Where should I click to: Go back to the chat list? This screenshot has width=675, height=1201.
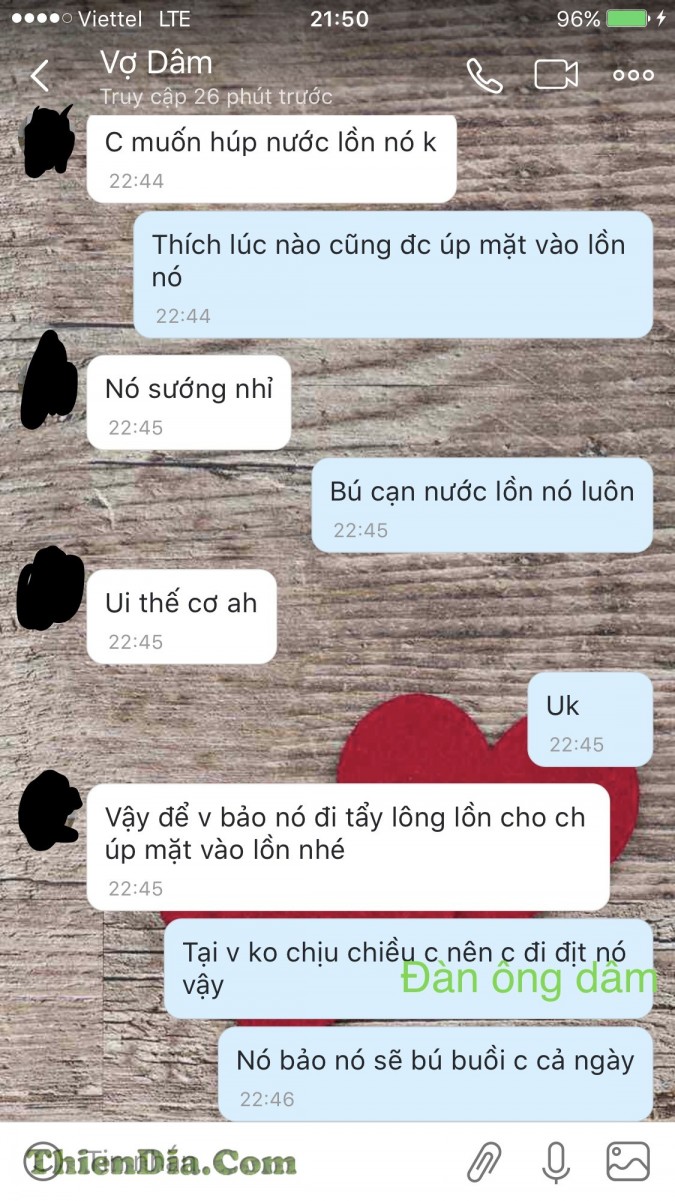pyautogui.click(x=40, y=76)
